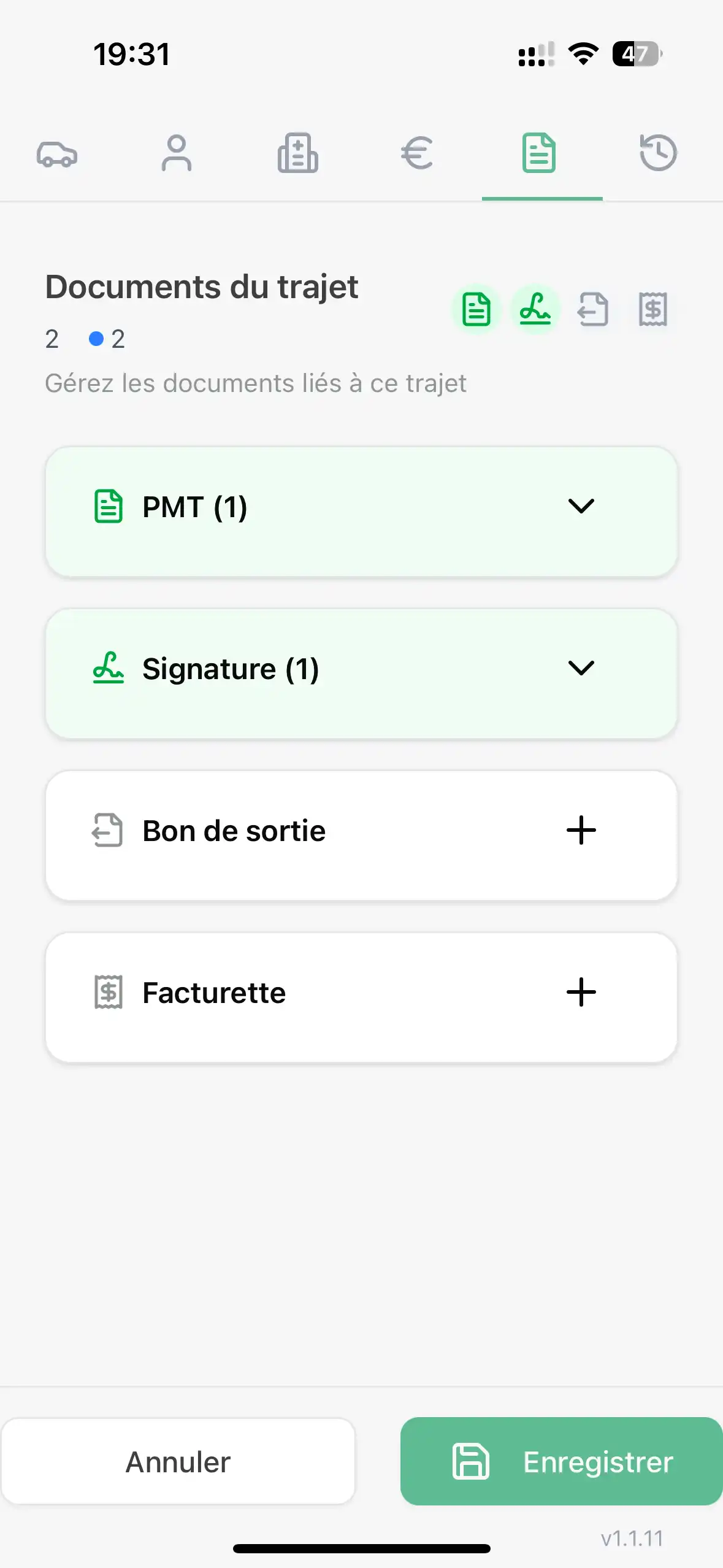Toggle the signature icon in the Signature card
Screen dimensions: 723x1568
click(x=108, y=669)
